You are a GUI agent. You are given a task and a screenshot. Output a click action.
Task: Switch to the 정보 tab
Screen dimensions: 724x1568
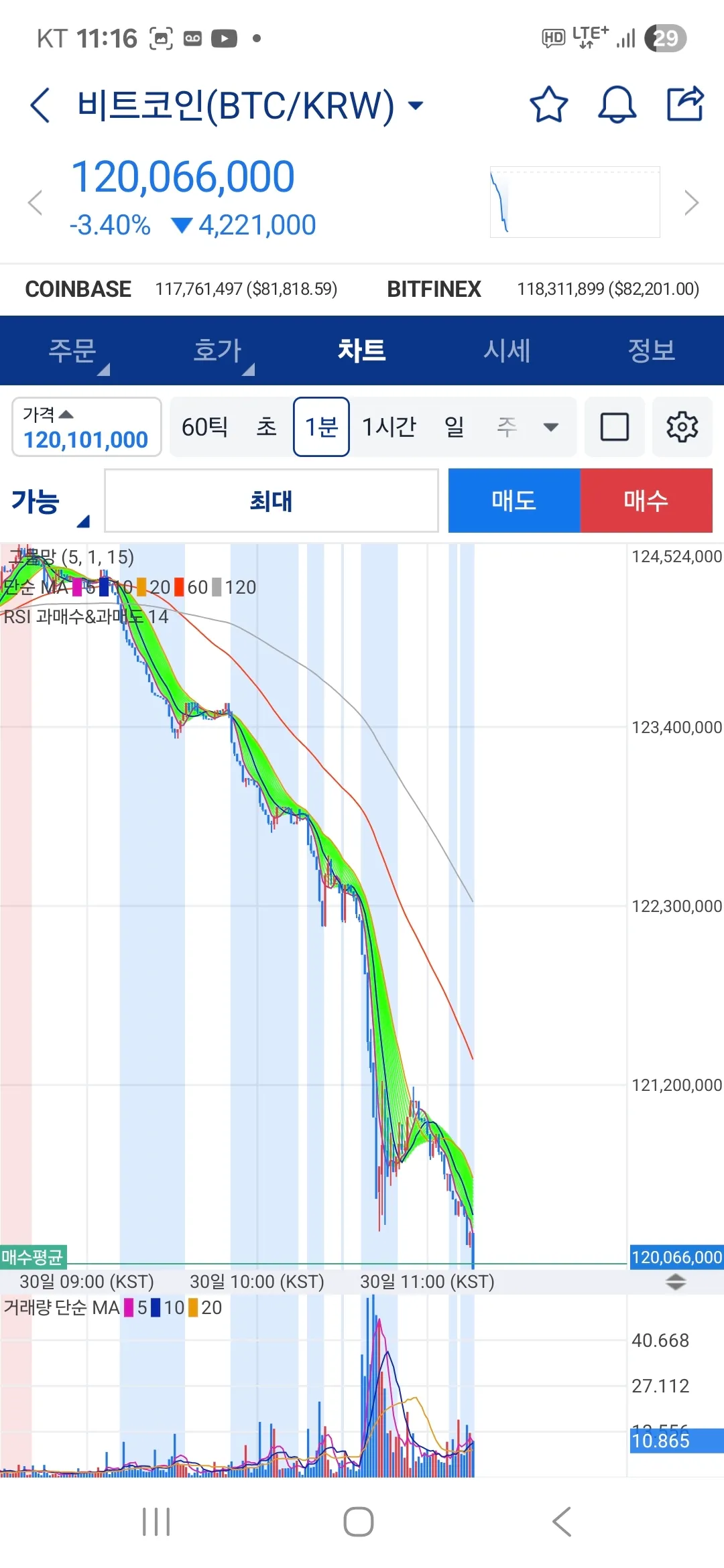click(652, 350)
